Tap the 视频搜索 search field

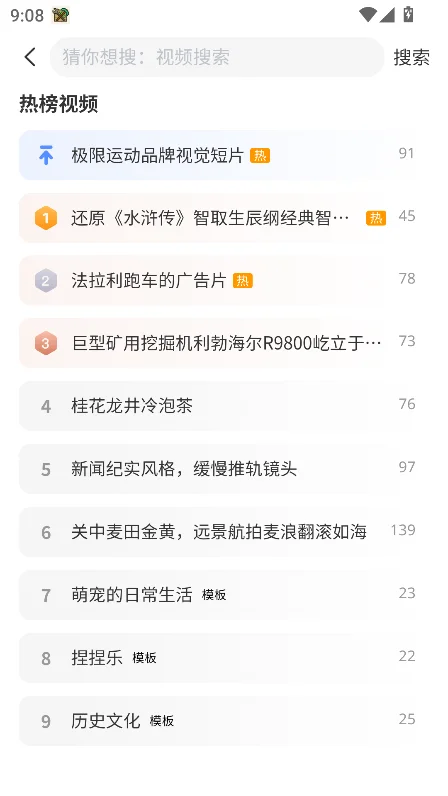pyautogui.click(x=217, y=57)
